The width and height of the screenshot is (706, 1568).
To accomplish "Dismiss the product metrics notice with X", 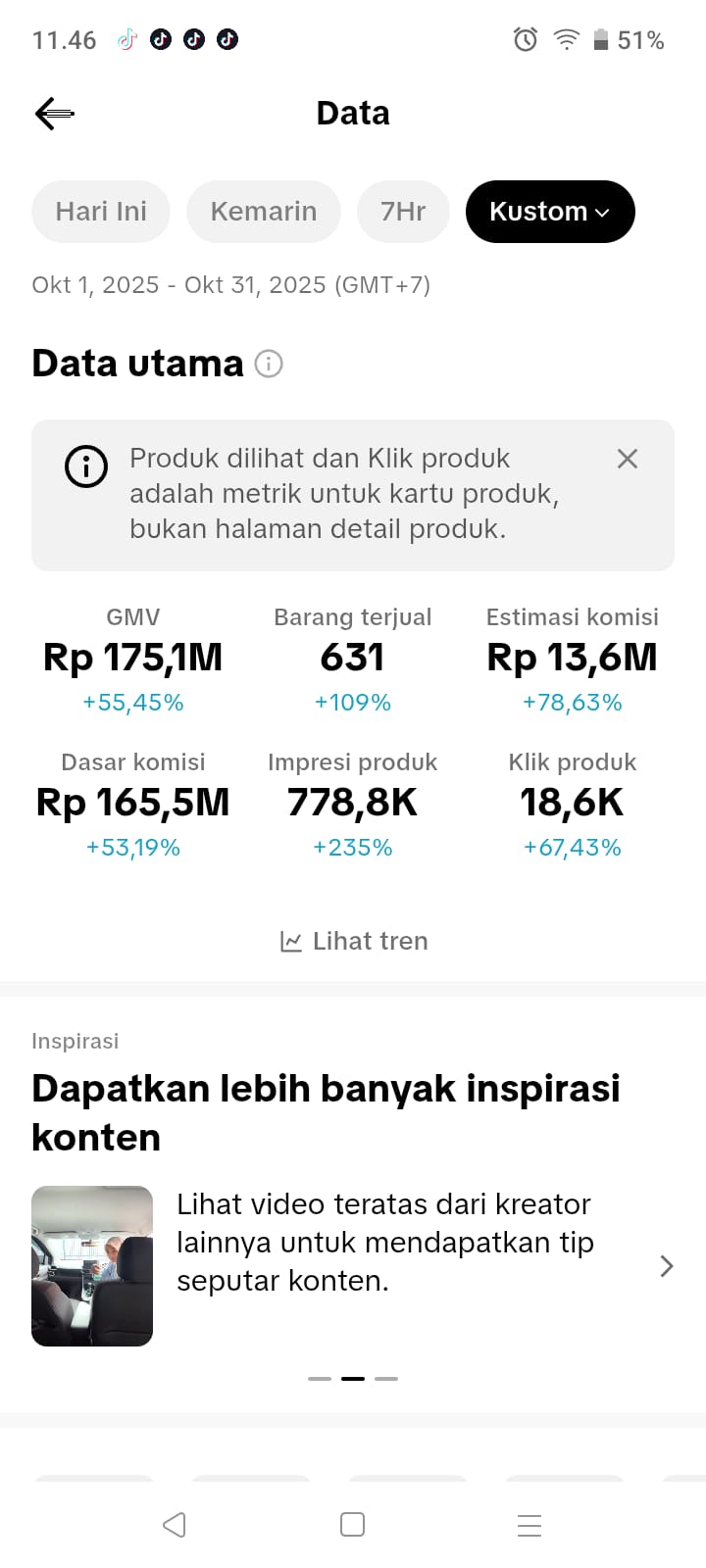I will [x=627, y=459].
